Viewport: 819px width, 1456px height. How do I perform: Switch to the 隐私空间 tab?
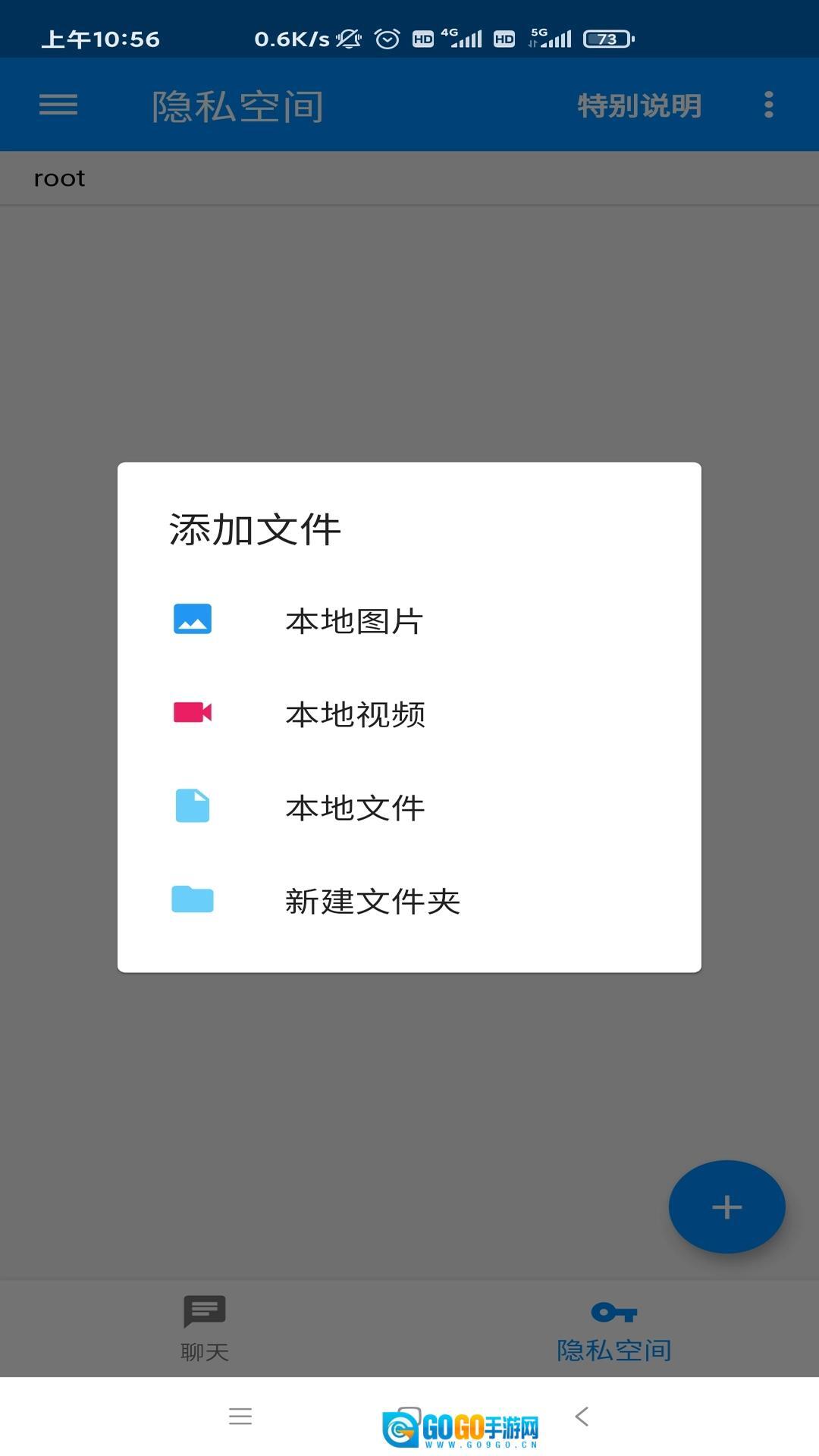tap(613, 1331)
